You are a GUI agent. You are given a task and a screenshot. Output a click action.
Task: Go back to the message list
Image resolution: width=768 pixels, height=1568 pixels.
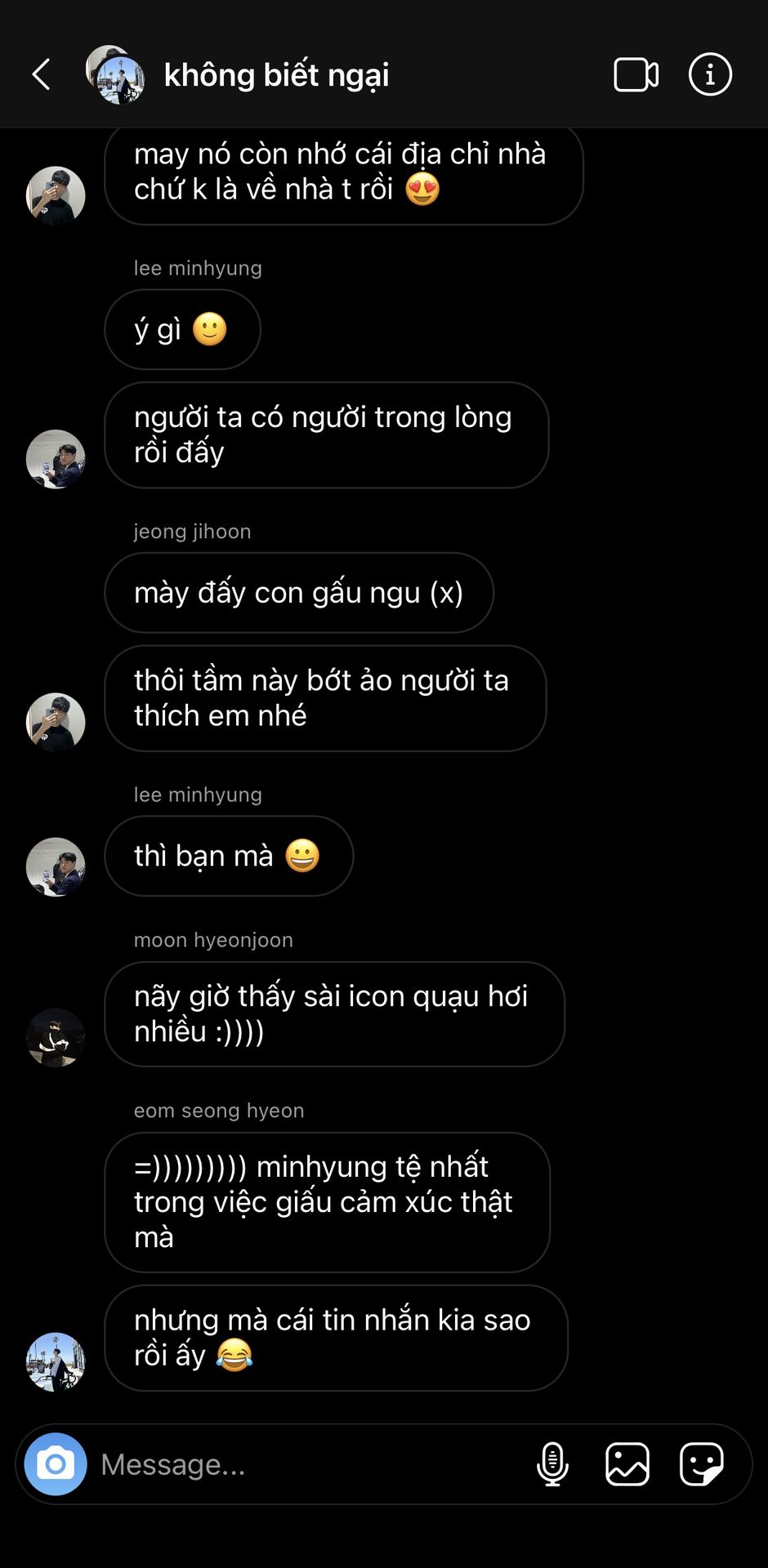pyautogui.click(x=42, y=74)
